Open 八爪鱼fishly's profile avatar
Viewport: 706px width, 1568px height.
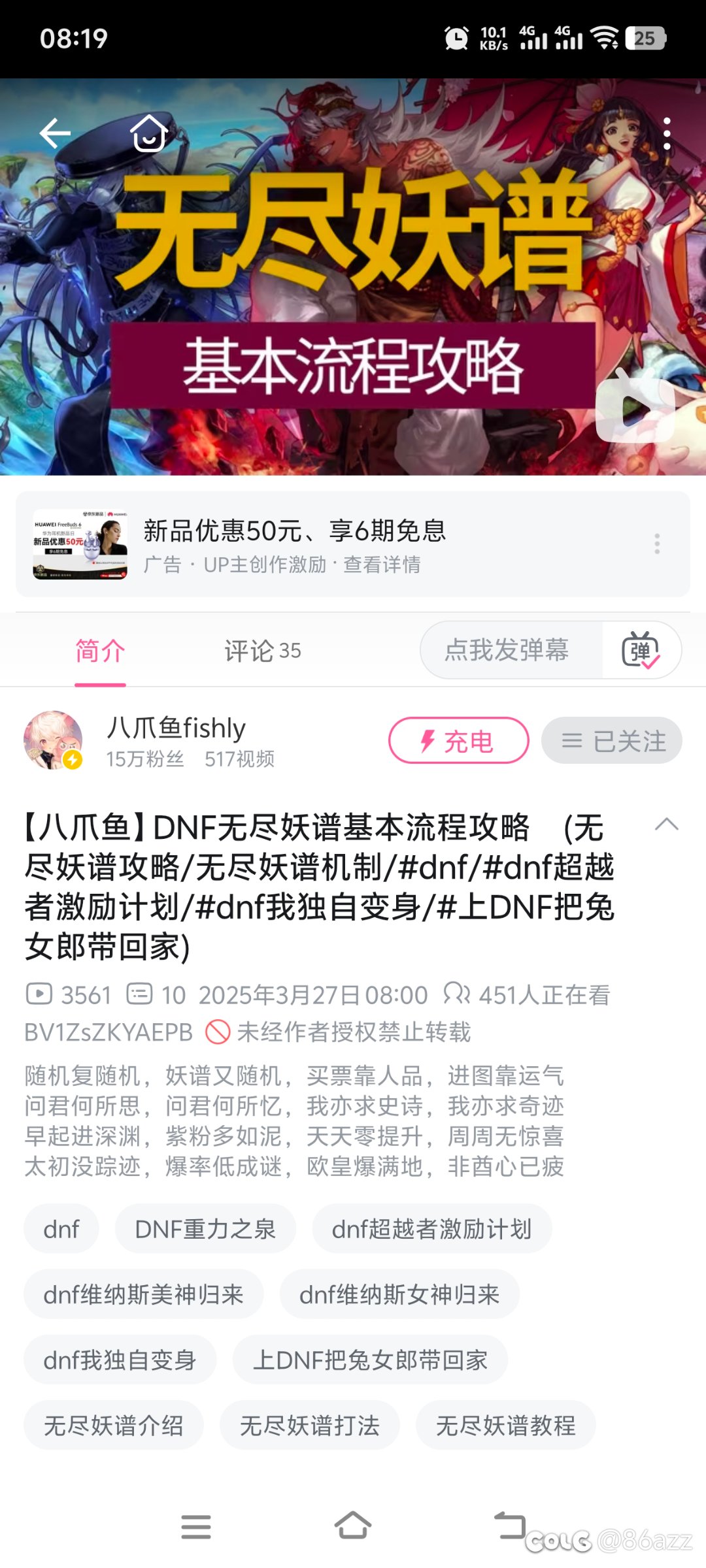(53, 740)
